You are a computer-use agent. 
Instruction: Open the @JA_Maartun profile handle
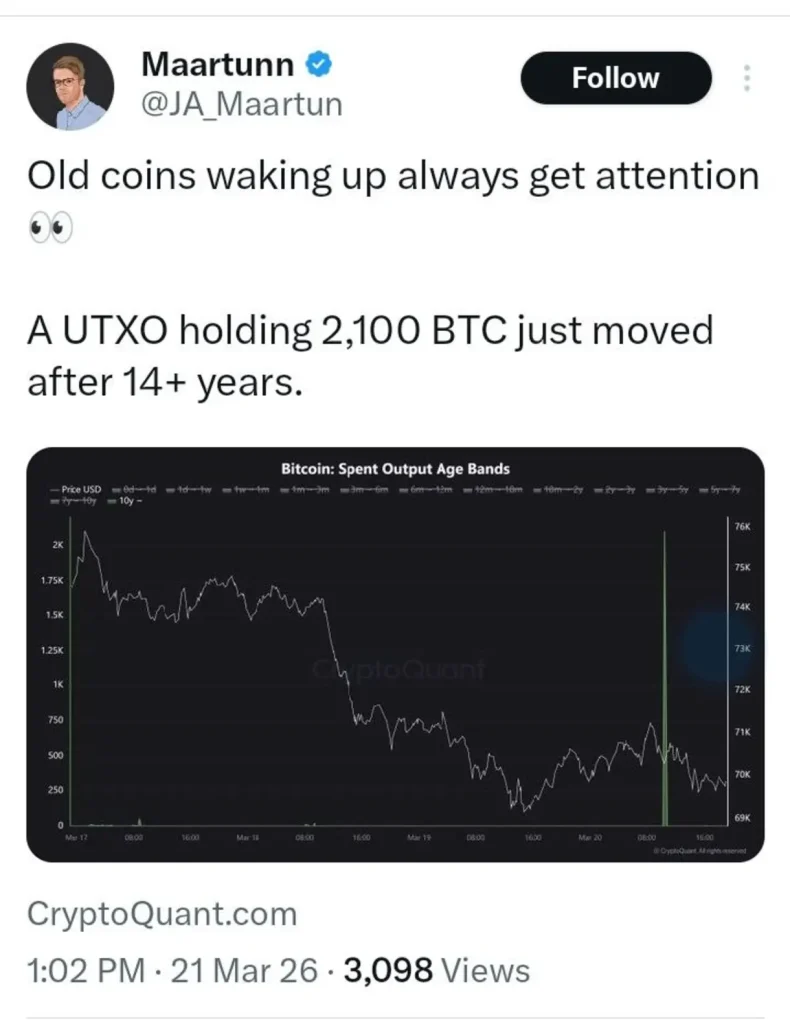click(x=241, y=103)
